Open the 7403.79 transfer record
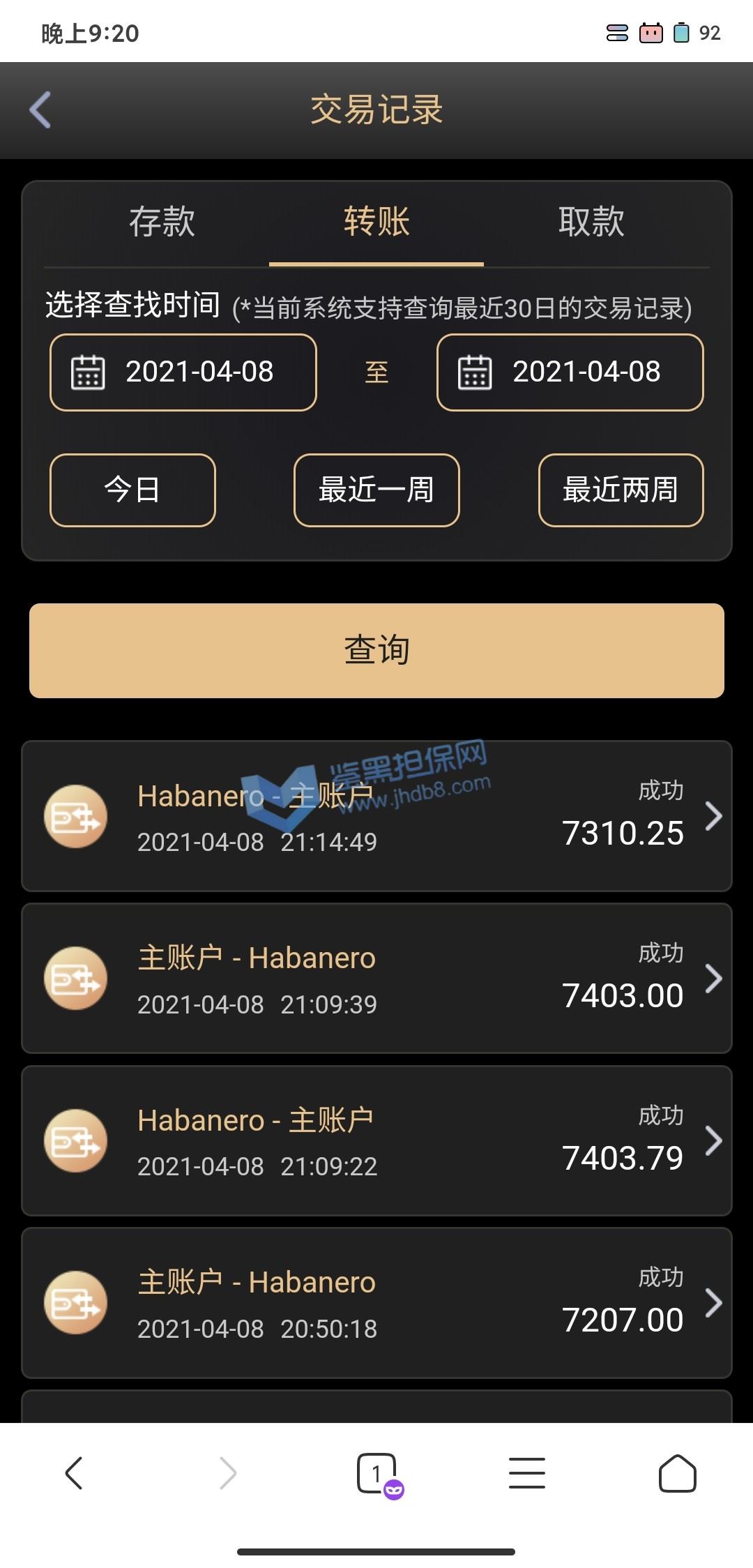753x1568 pixels. 376,1141
